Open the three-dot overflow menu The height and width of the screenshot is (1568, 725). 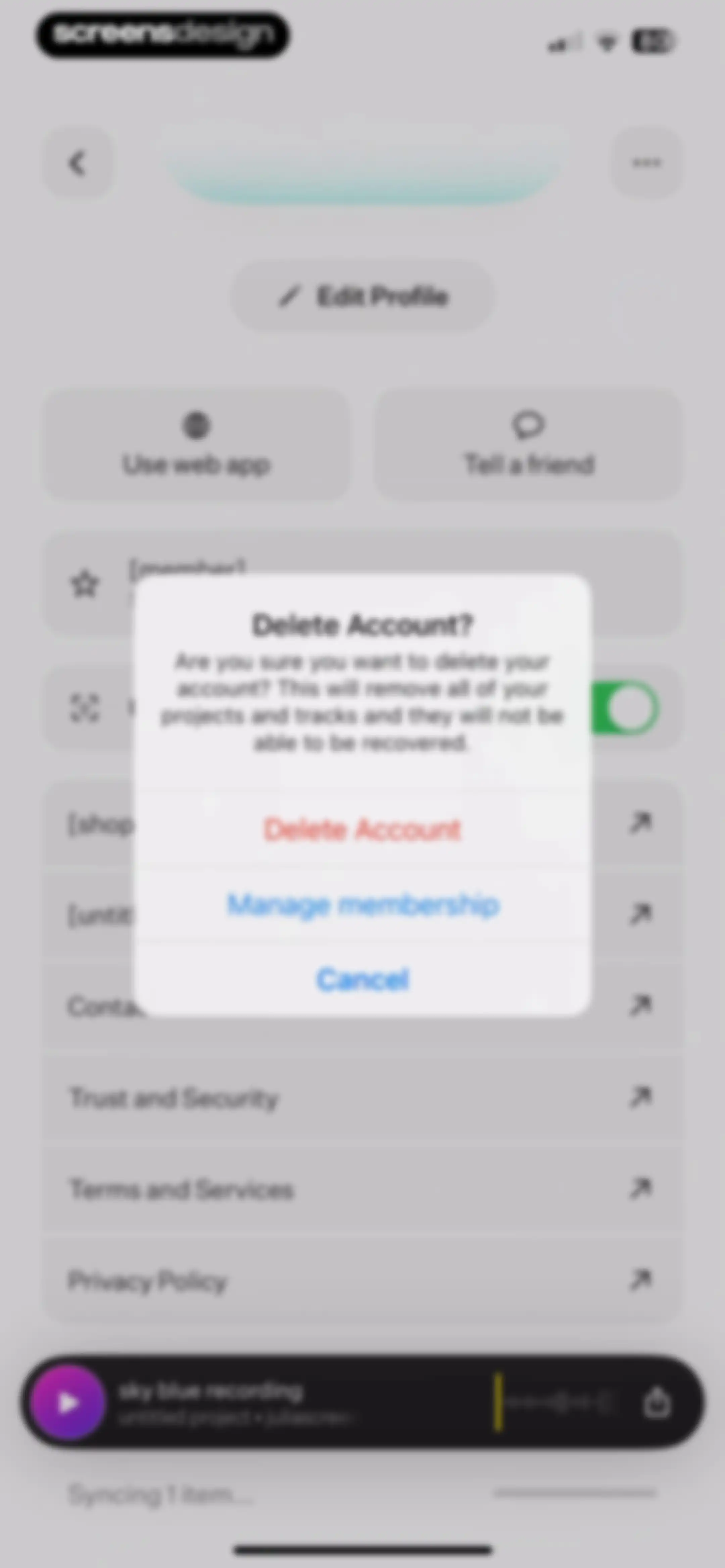coord(646,163)
